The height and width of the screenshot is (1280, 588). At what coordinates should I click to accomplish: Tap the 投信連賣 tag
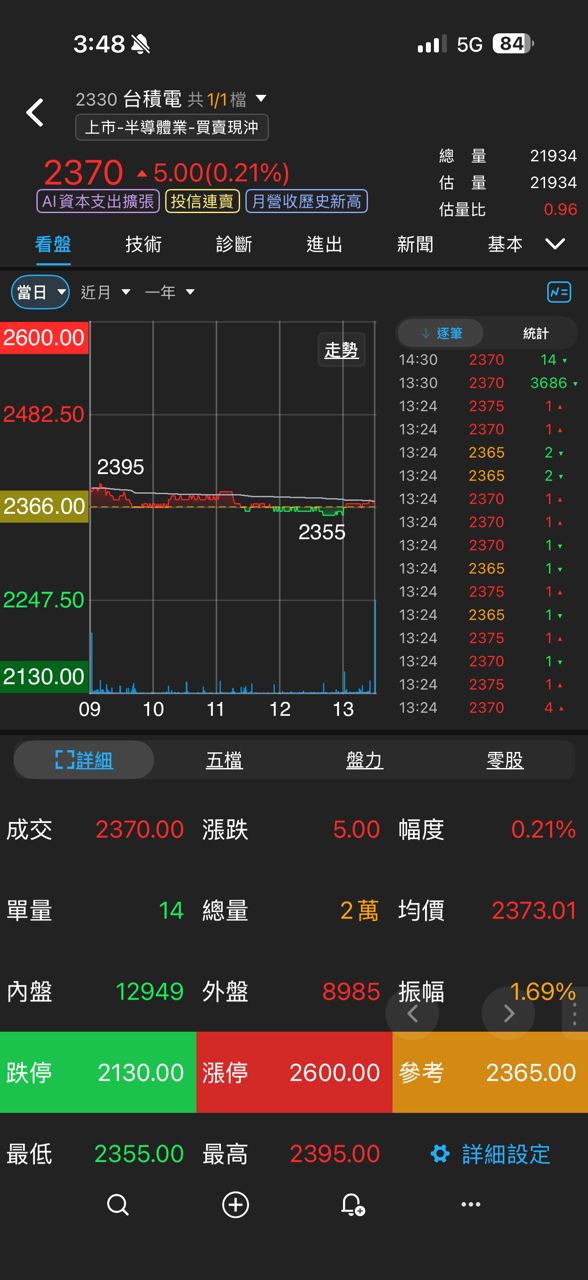202,201
